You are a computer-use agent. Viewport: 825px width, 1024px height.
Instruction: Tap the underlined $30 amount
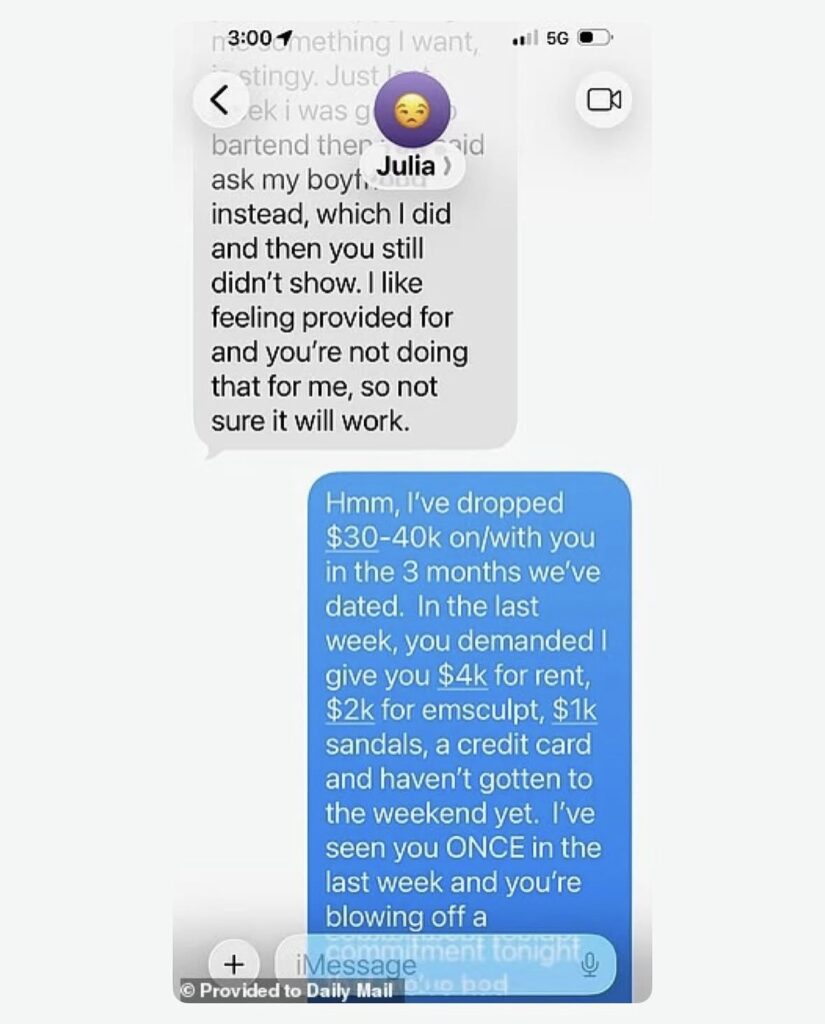pos(351,538)
